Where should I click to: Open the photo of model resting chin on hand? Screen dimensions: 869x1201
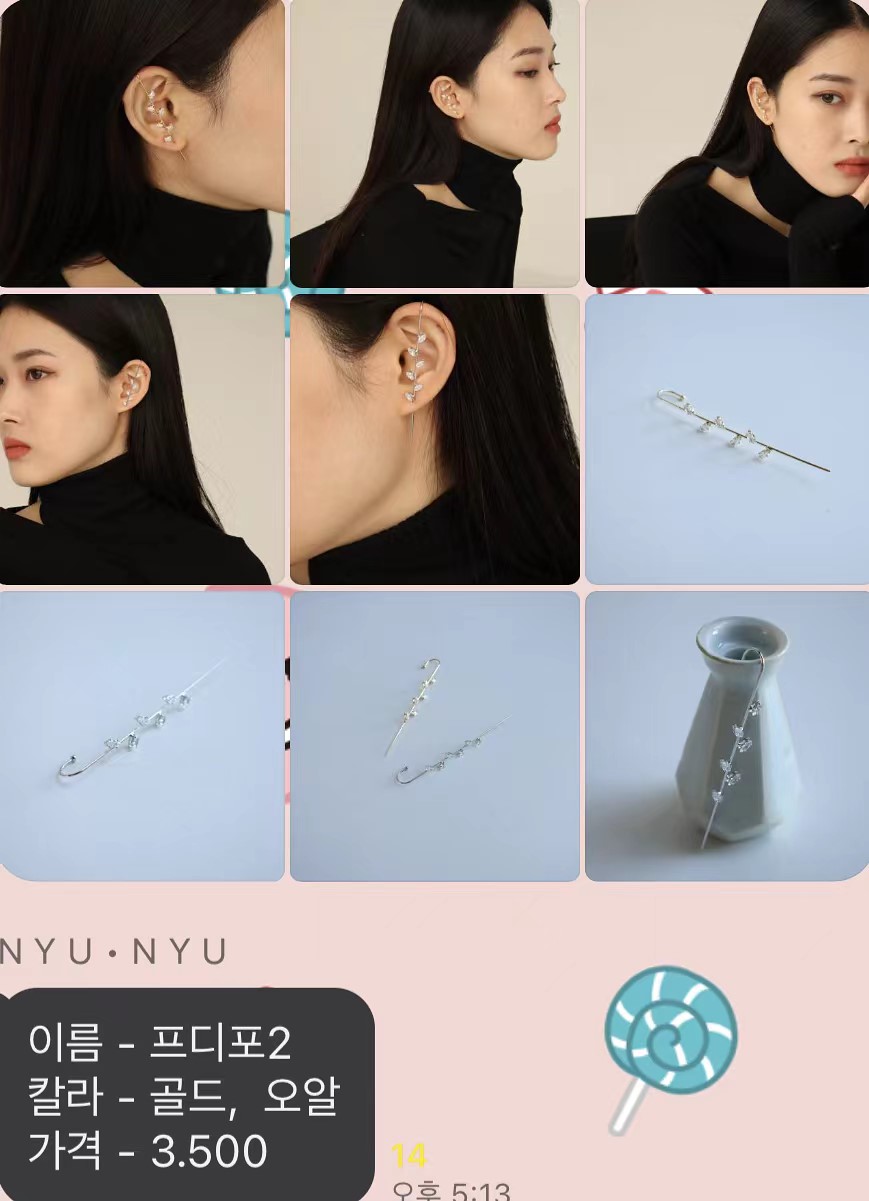[727, 142]
